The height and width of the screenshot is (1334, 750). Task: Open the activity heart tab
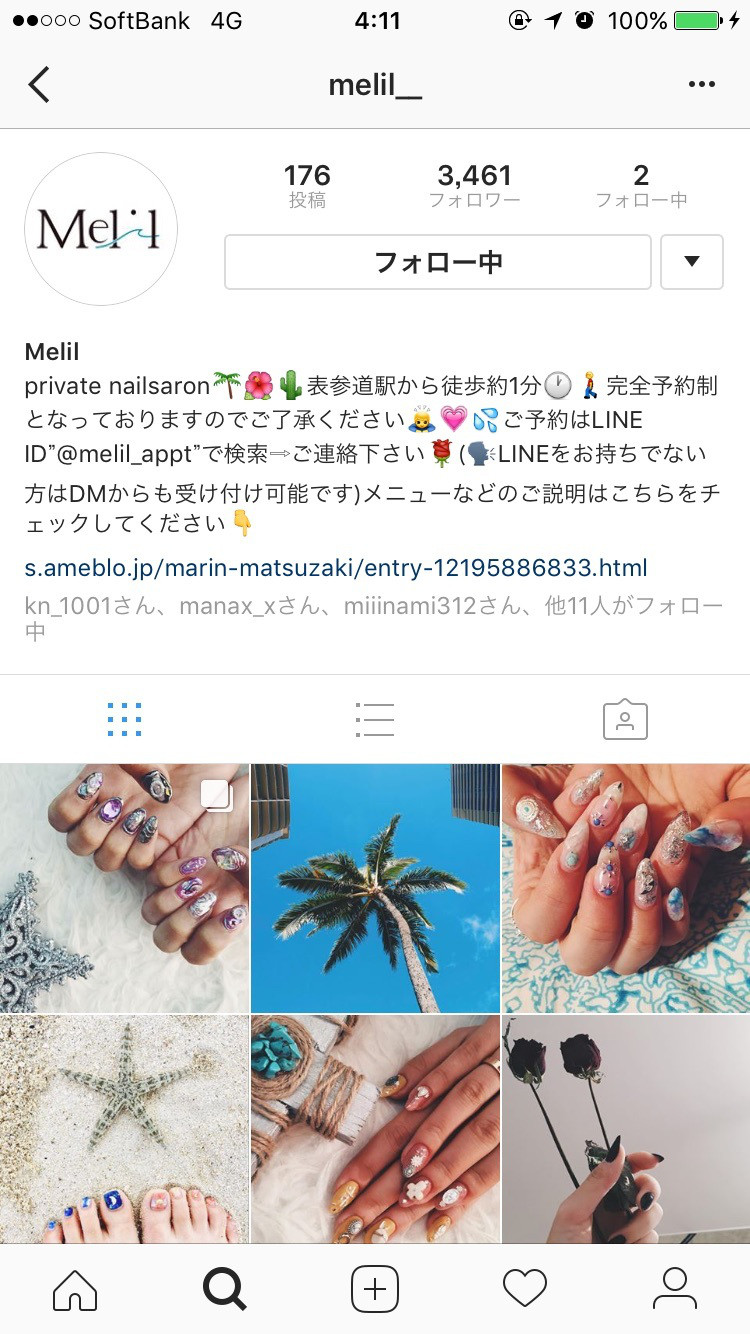tap(525, 1289)
